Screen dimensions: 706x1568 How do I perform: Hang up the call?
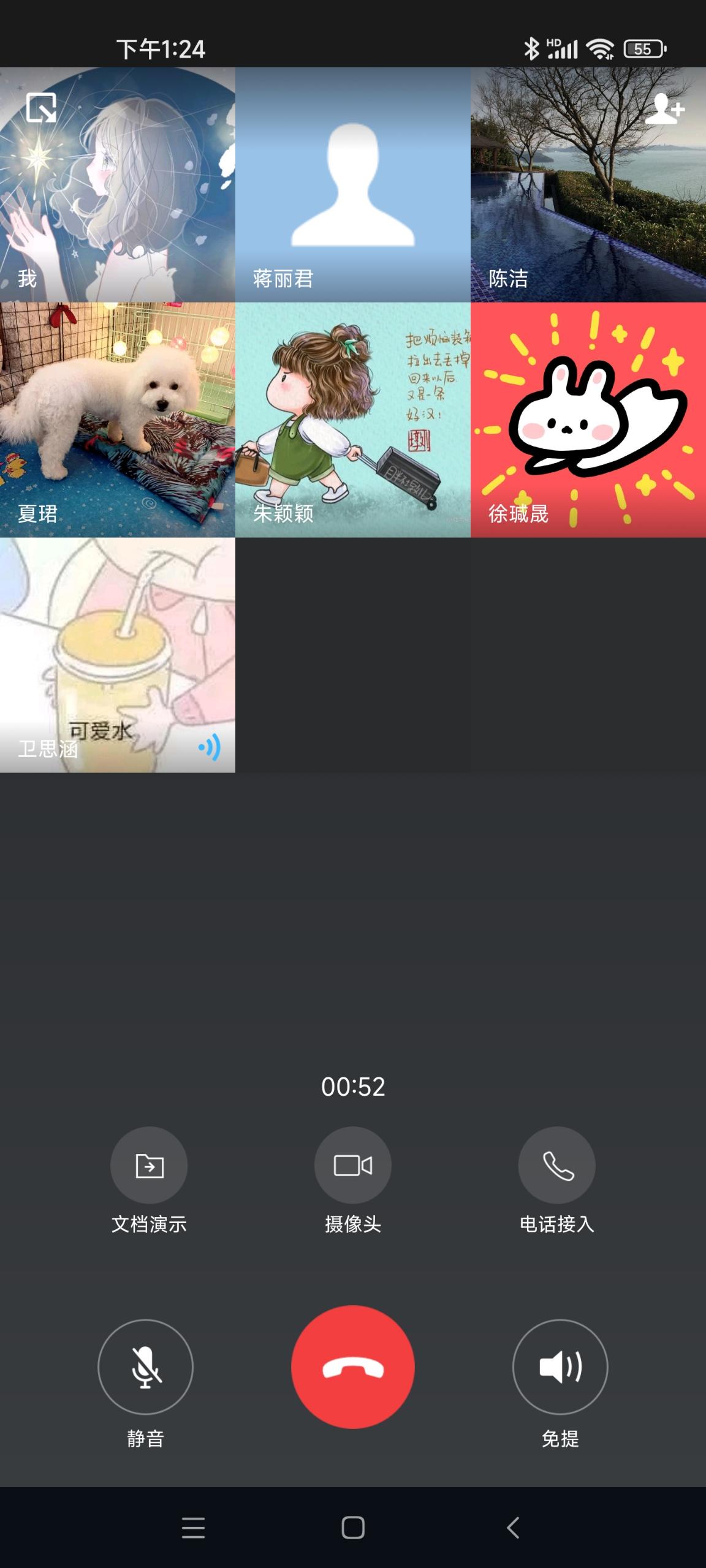[x=353, y=1366]
